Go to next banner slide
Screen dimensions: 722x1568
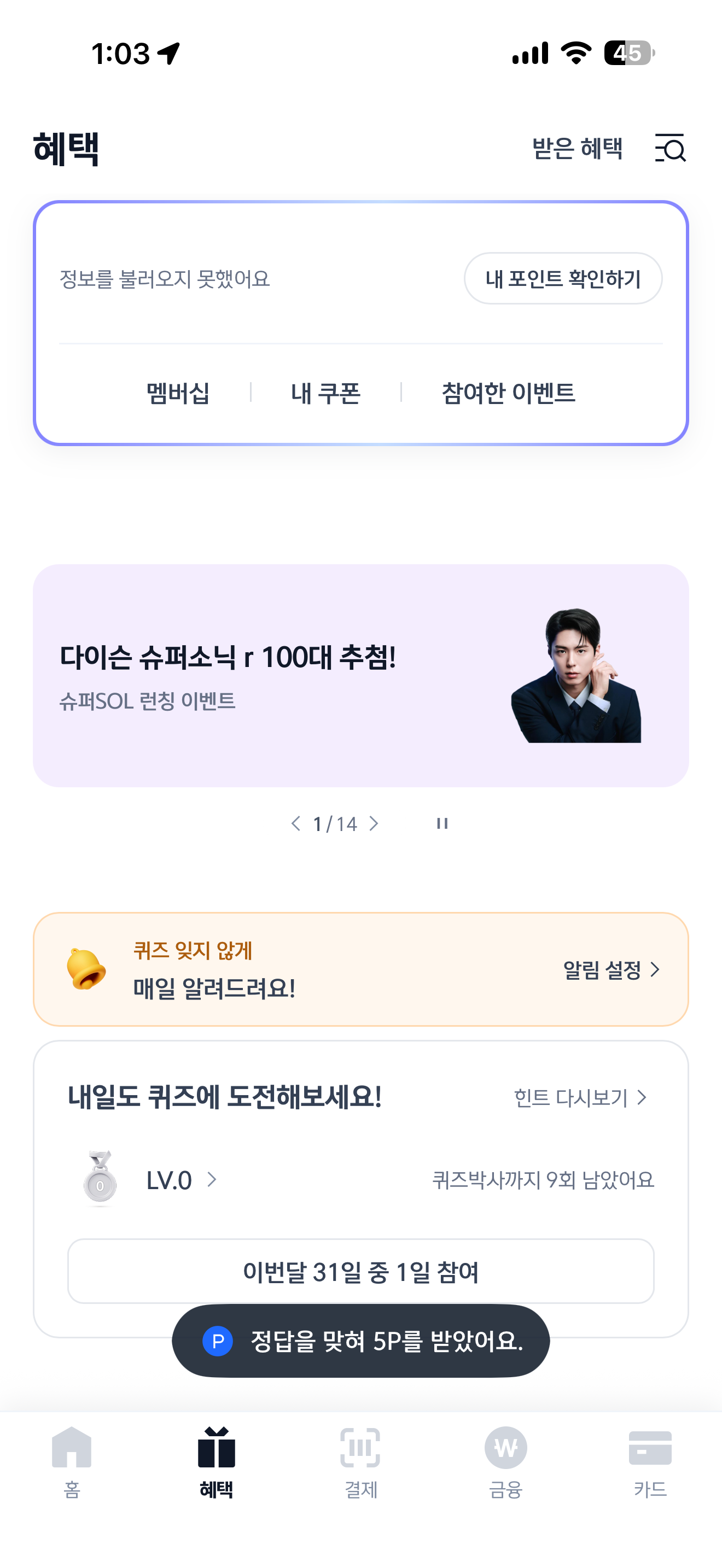coord(374,823)
